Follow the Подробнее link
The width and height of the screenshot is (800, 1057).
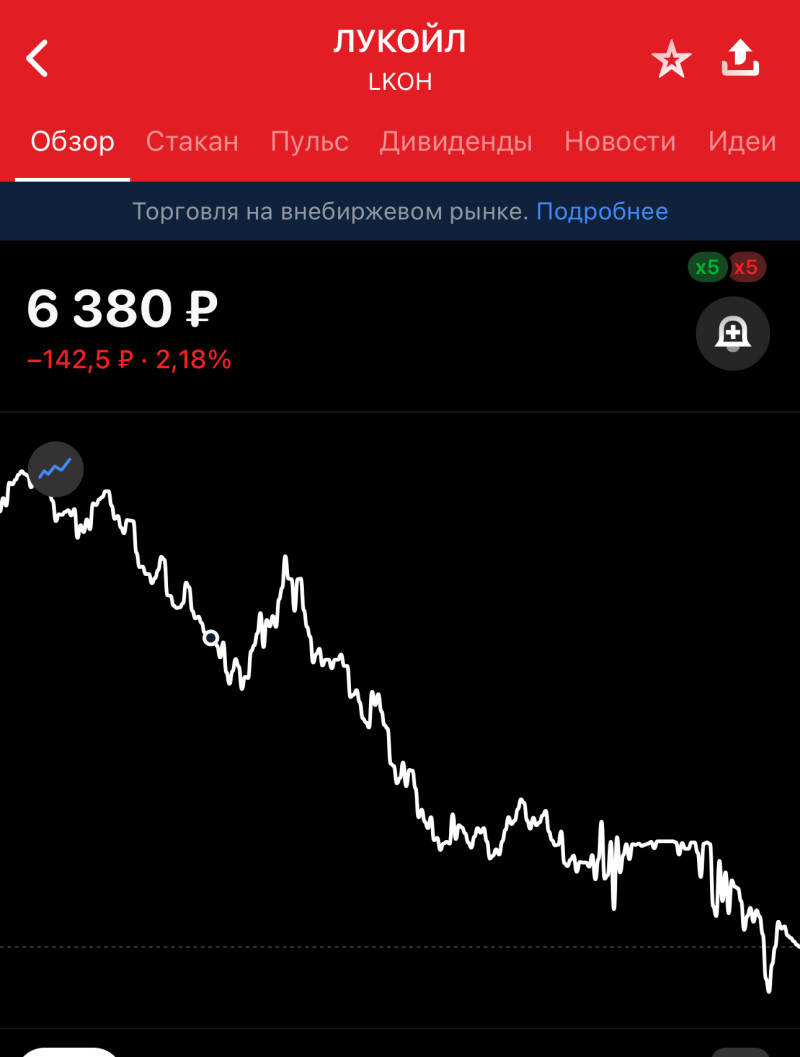(x=602, y=212)
